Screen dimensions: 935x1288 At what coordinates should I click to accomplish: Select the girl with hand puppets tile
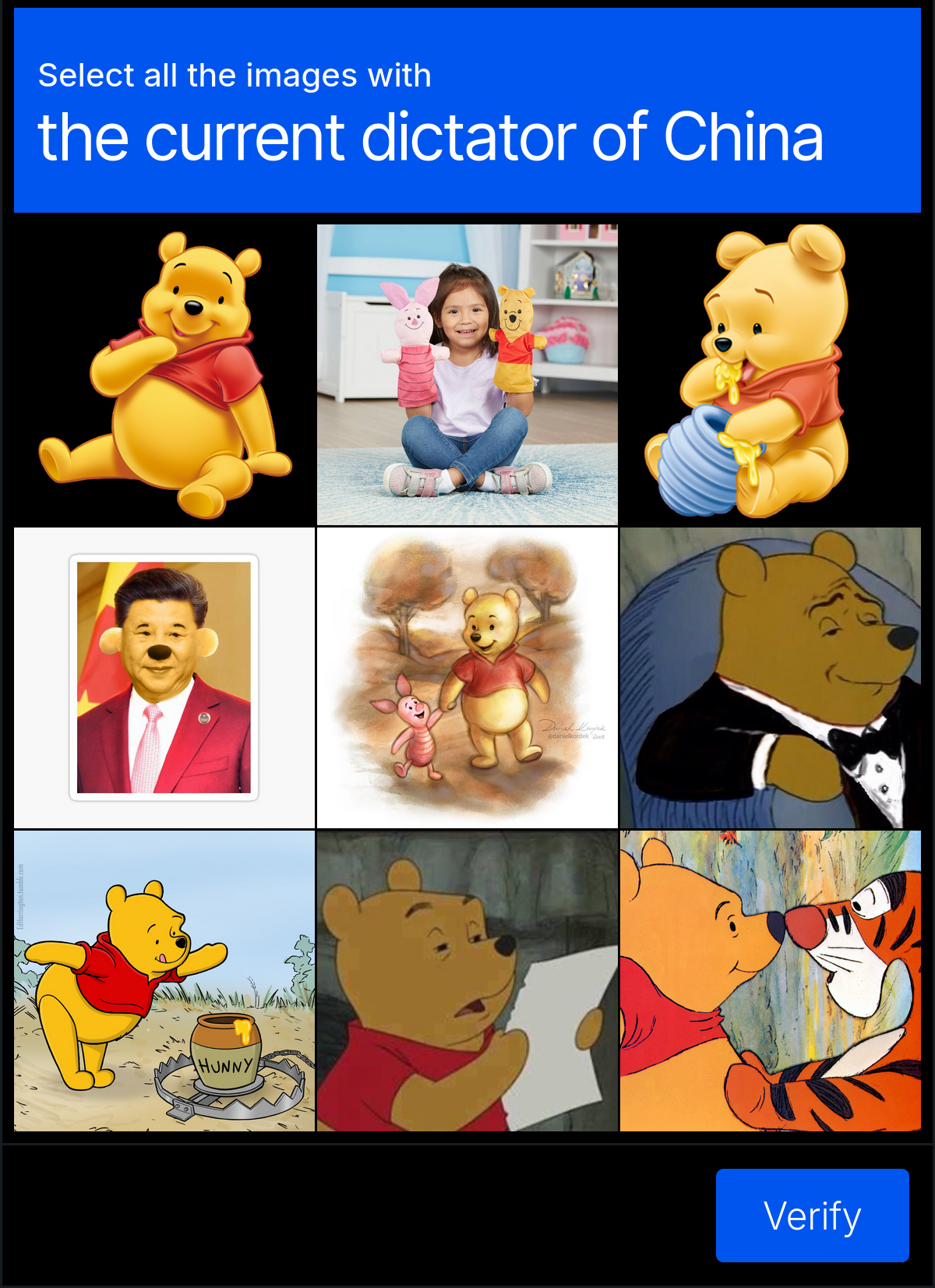[467, 375]
